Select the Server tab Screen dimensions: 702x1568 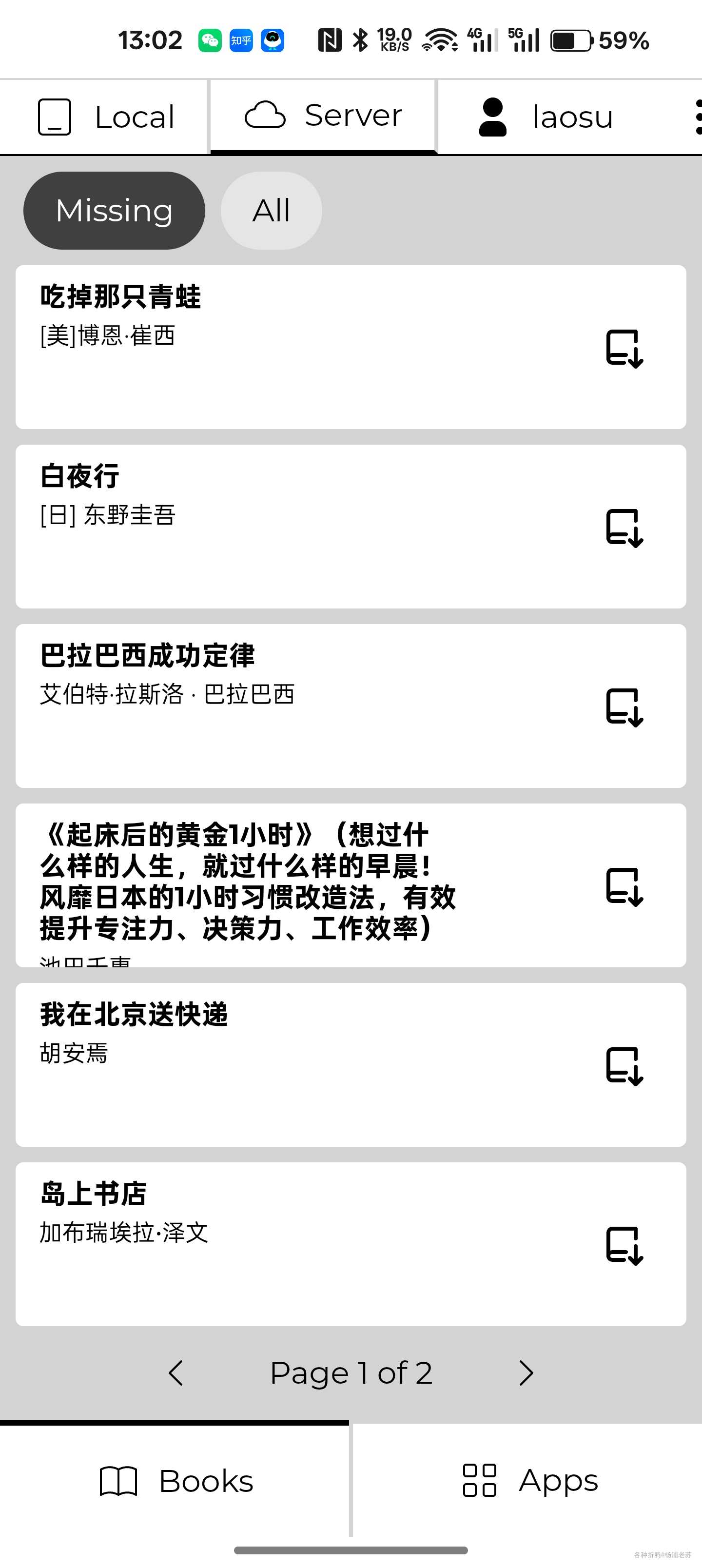point(323,116)
